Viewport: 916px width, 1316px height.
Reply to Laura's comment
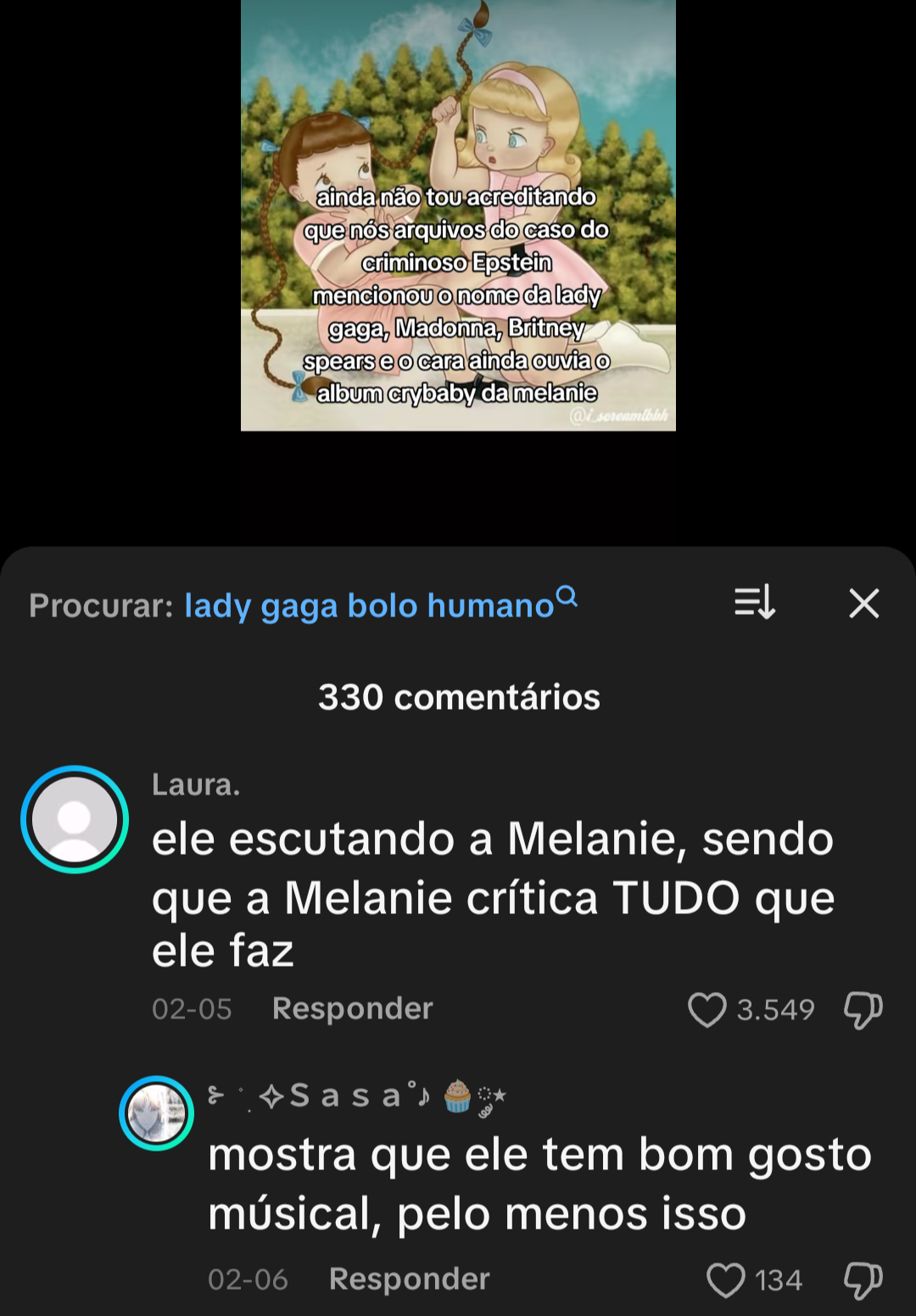point(352,1008)
